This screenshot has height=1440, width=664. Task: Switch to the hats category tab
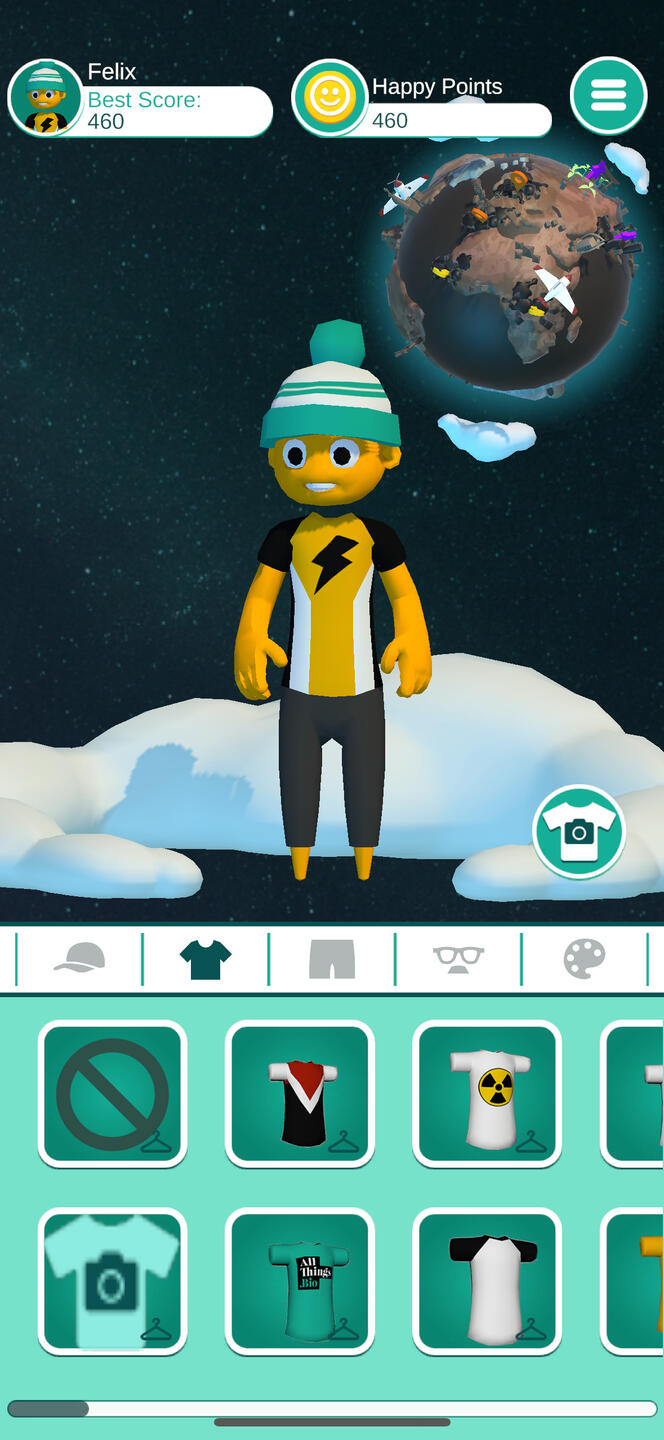point(79,959)
